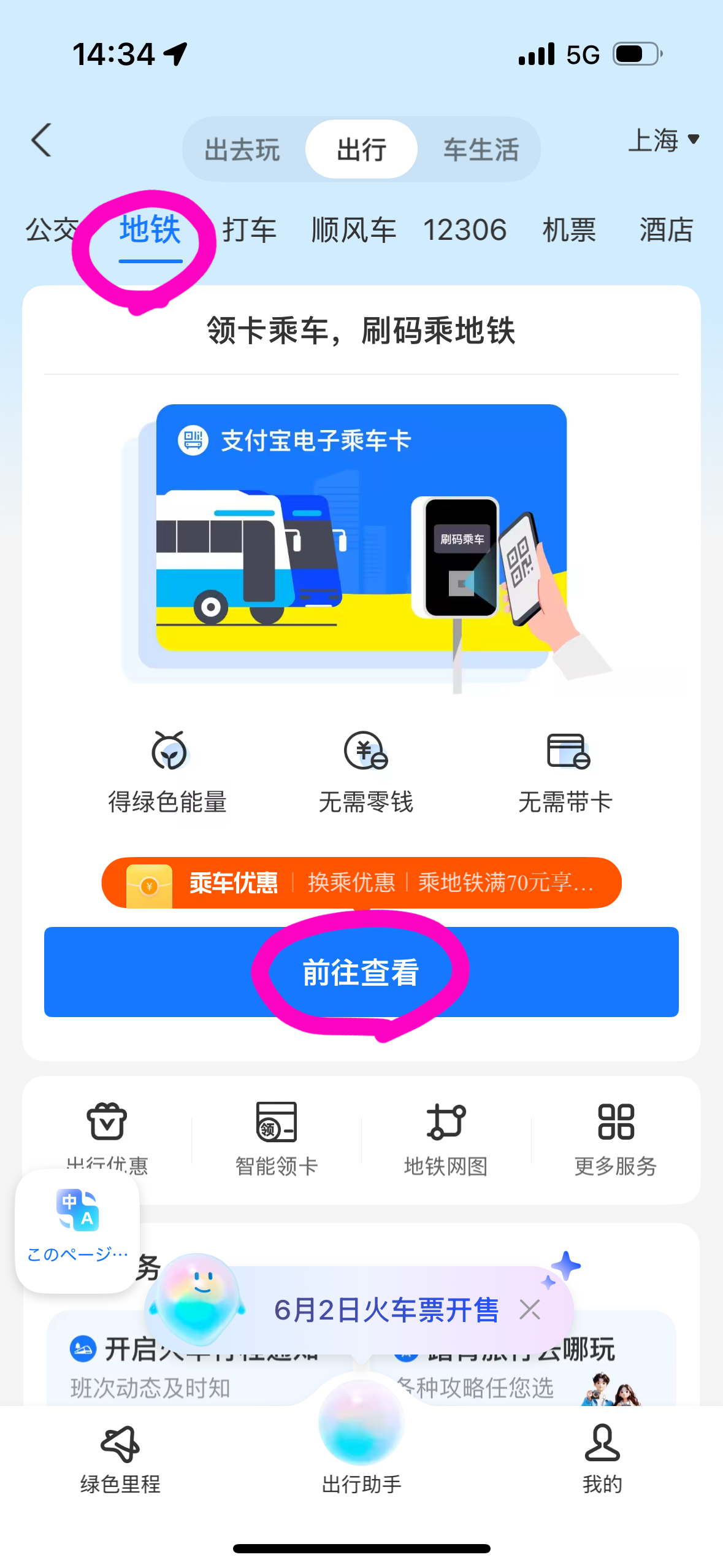
Task: Open the 顺风车 tab
Action: pos(353,231)
